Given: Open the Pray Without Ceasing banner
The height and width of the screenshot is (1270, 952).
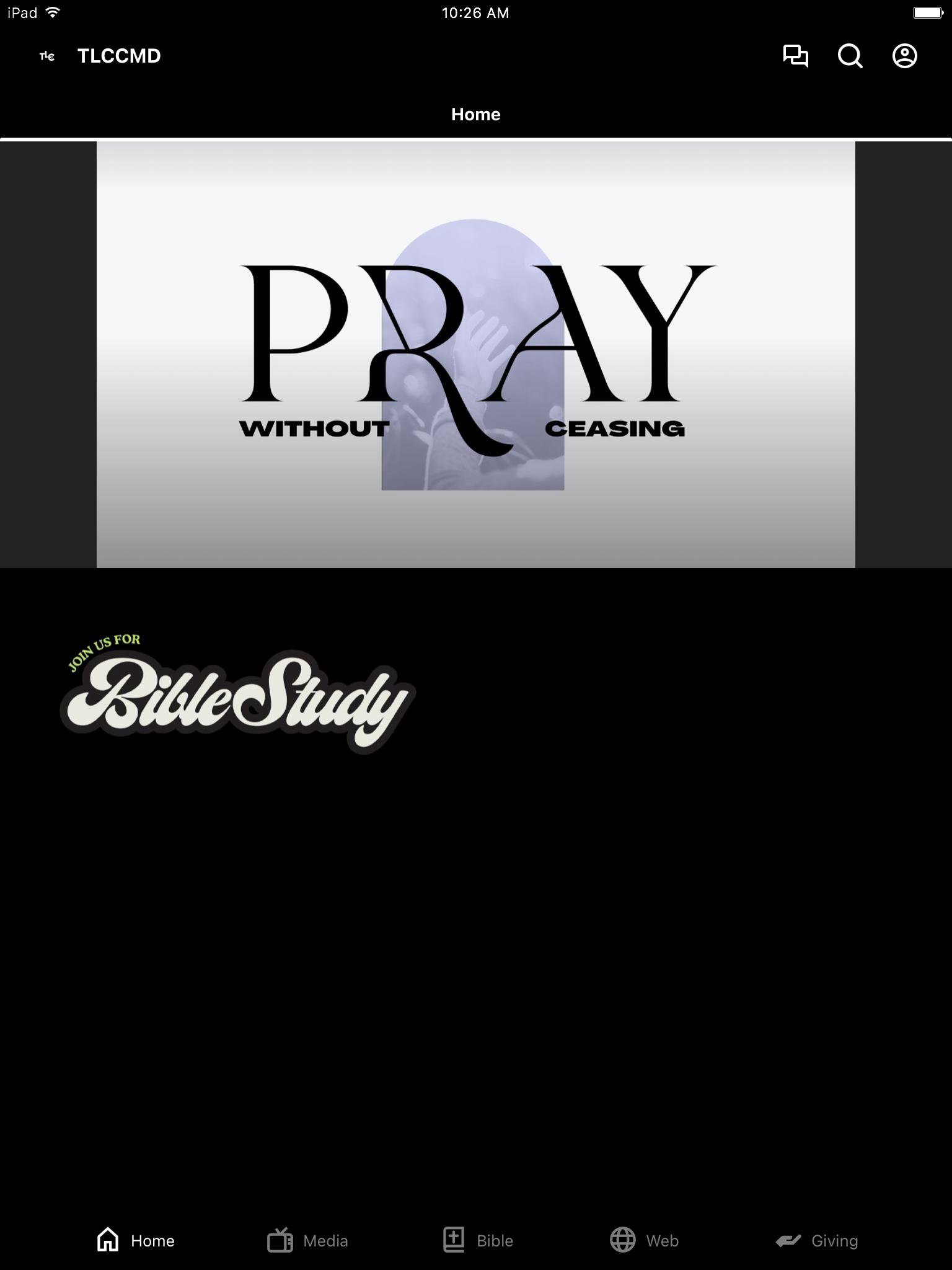Looking at the screenshot, I should (x=476, y=354).
